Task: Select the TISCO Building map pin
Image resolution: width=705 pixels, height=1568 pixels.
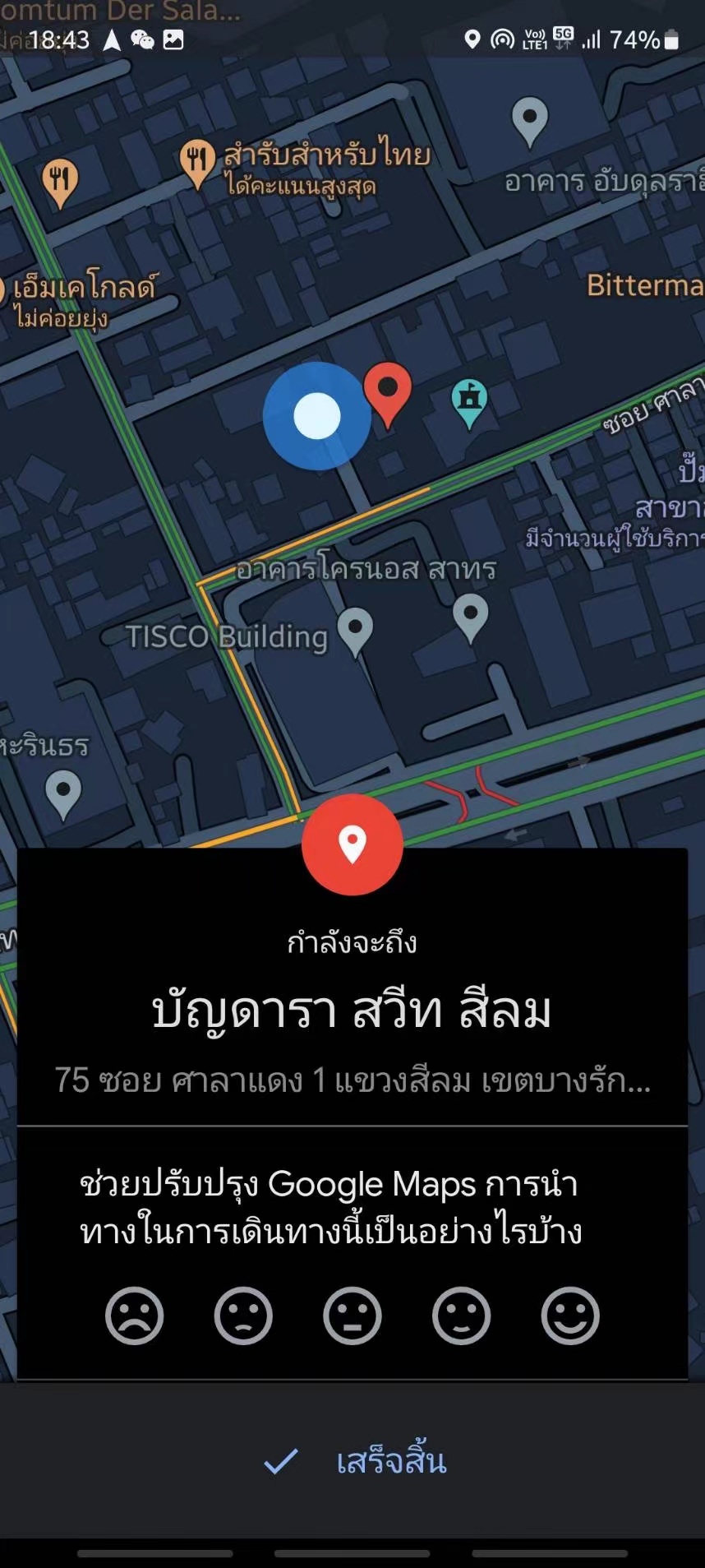Action: (x=355, y=630)
